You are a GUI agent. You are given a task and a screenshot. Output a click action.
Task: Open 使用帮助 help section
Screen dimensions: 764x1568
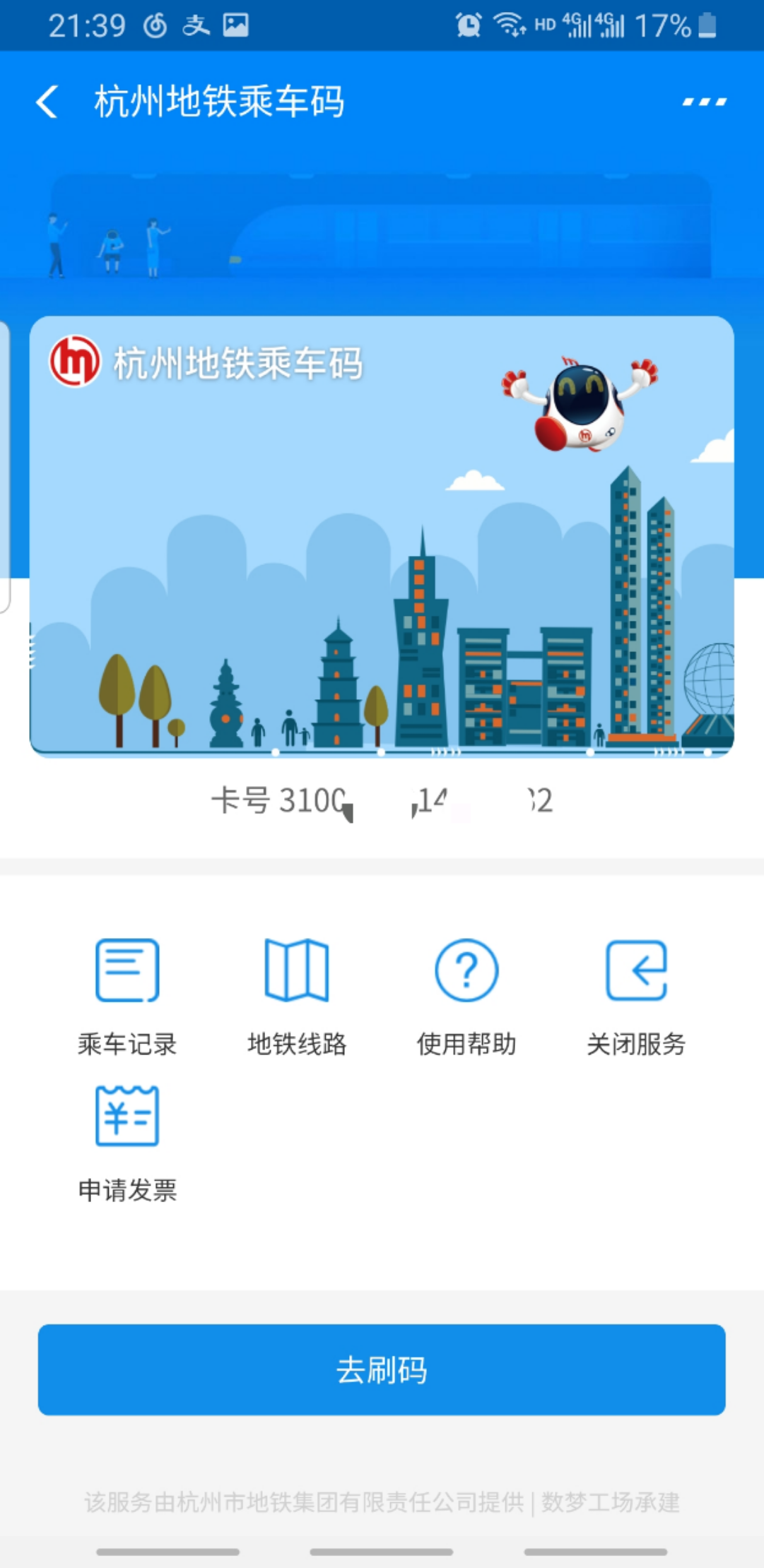466,994
